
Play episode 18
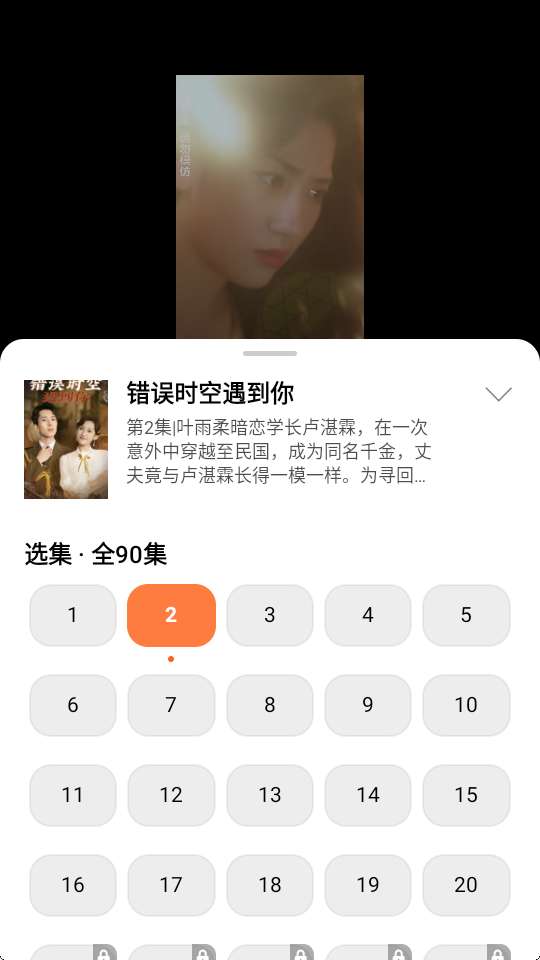[x=270, y=885]
